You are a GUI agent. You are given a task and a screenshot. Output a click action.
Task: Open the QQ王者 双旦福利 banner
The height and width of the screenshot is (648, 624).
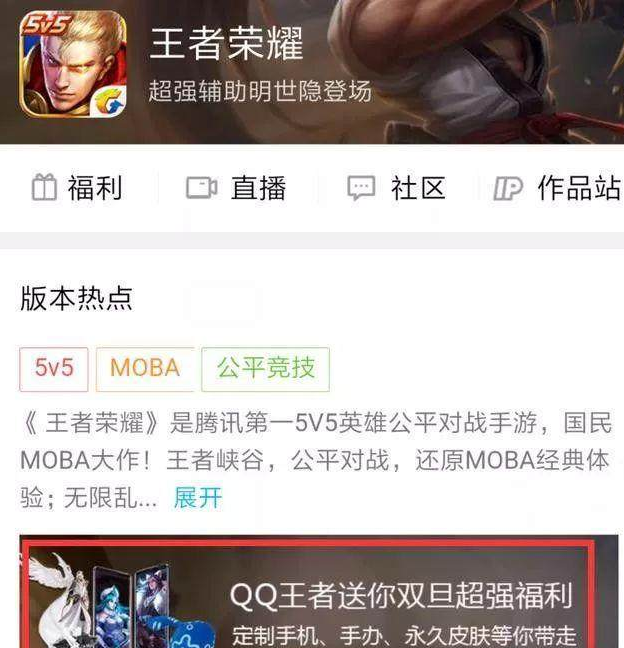point(320,597)
